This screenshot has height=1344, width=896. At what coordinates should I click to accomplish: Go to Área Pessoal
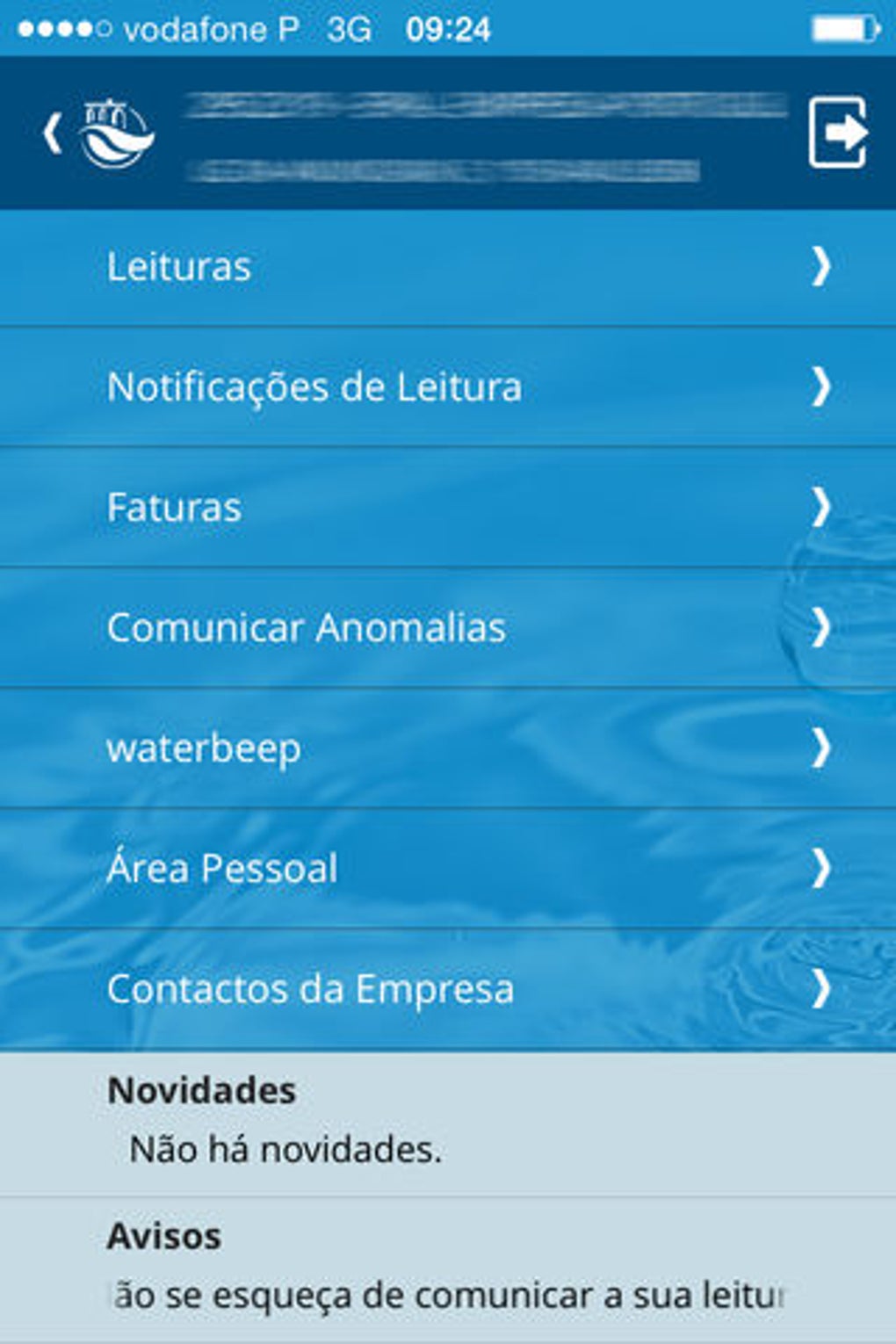point(448,869)
